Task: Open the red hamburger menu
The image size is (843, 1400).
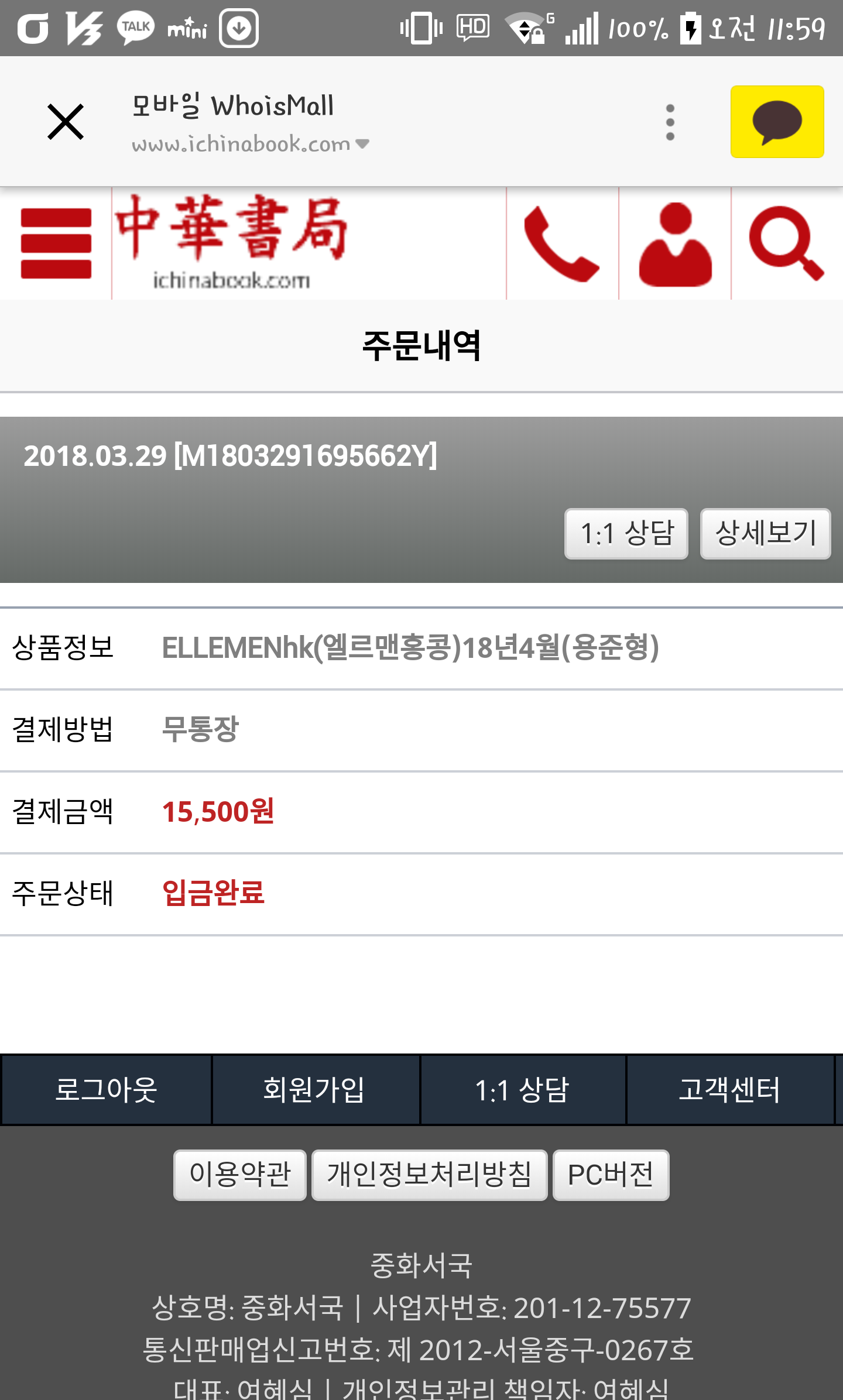Action: (56, 243)
